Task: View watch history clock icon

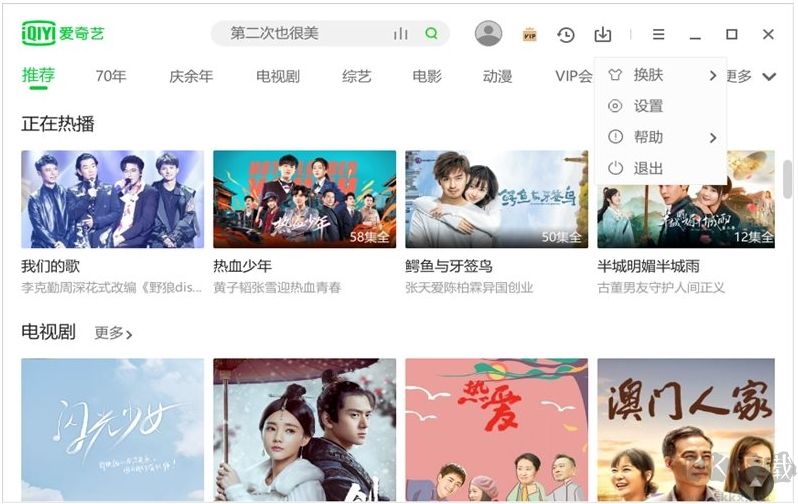Action: (566, 35)
